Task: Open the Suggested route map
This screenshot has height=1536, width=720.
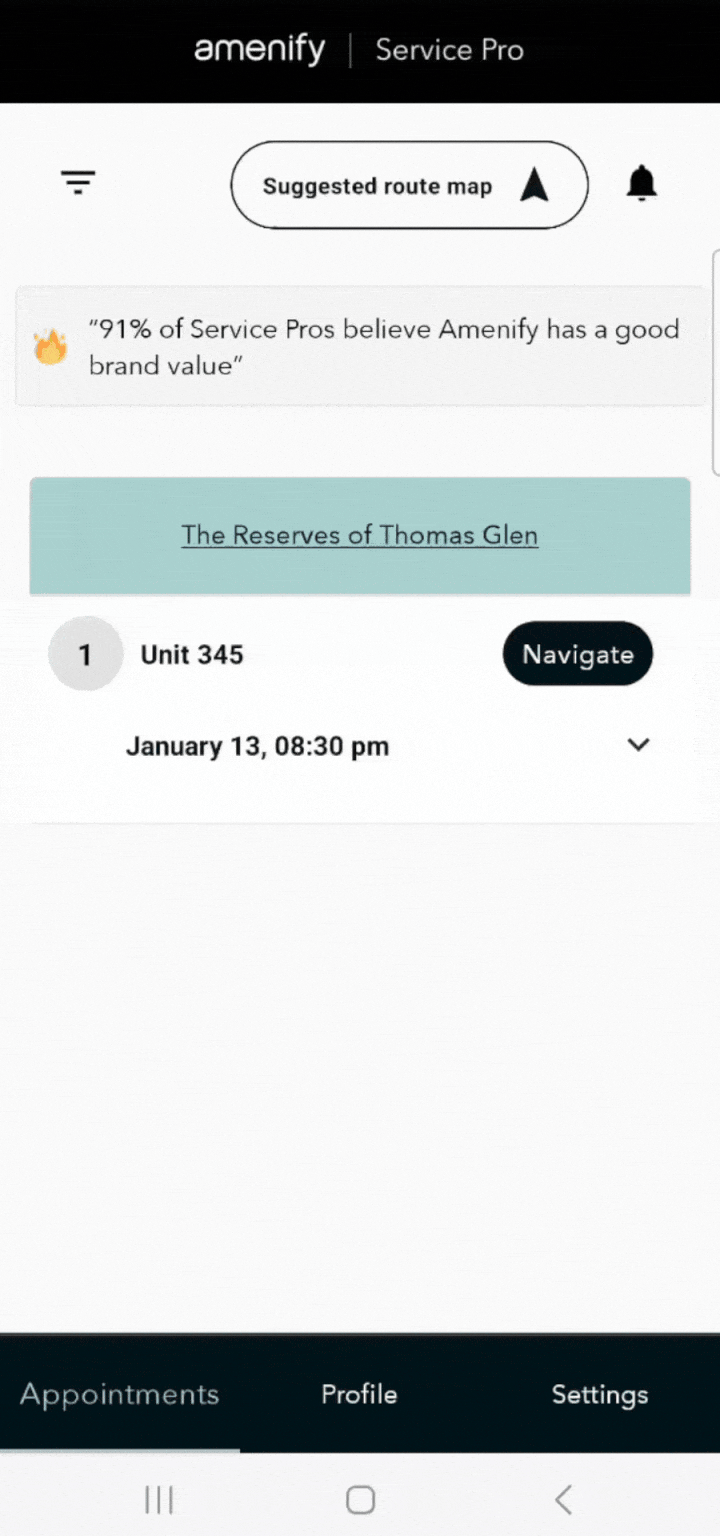Action: tap(409, 186)
